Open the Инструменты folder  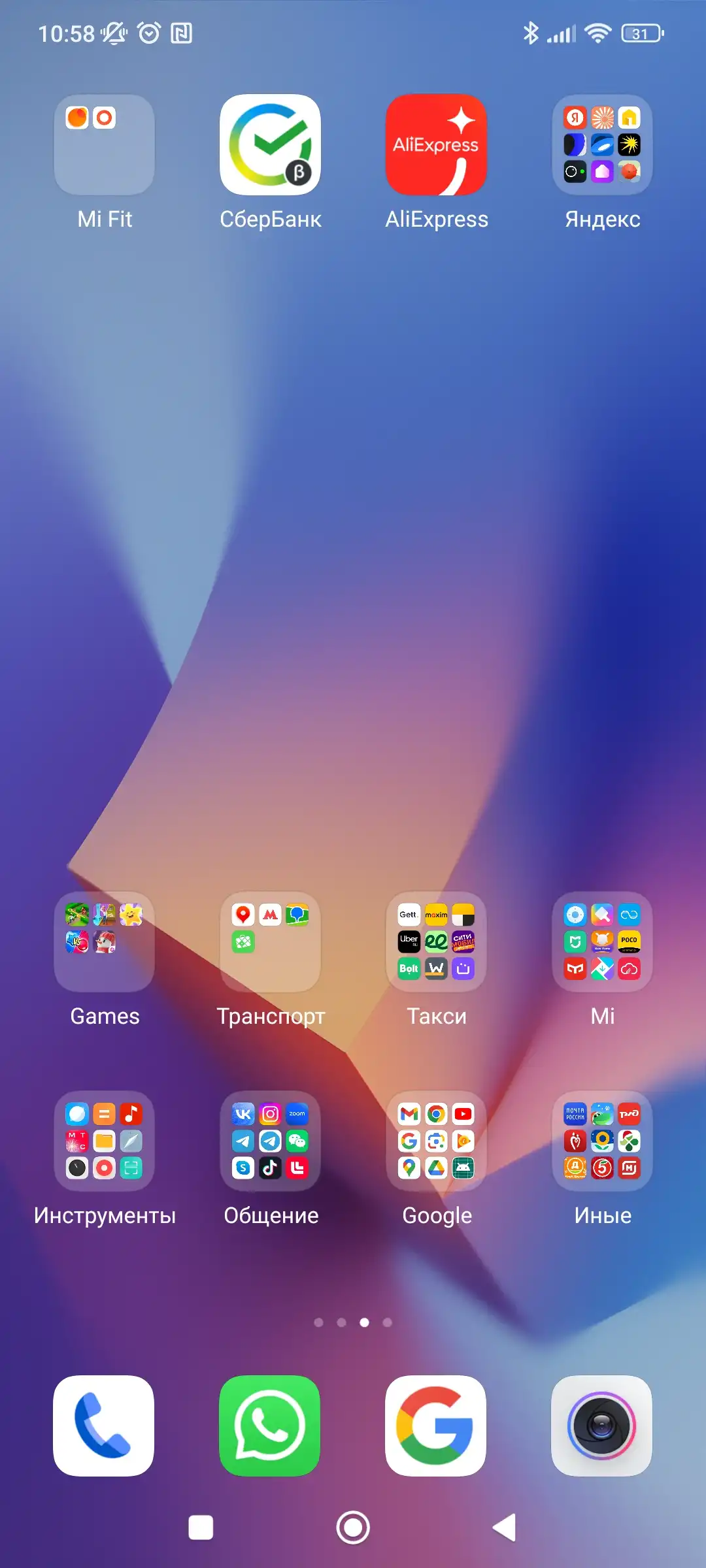pos(105,1141)
